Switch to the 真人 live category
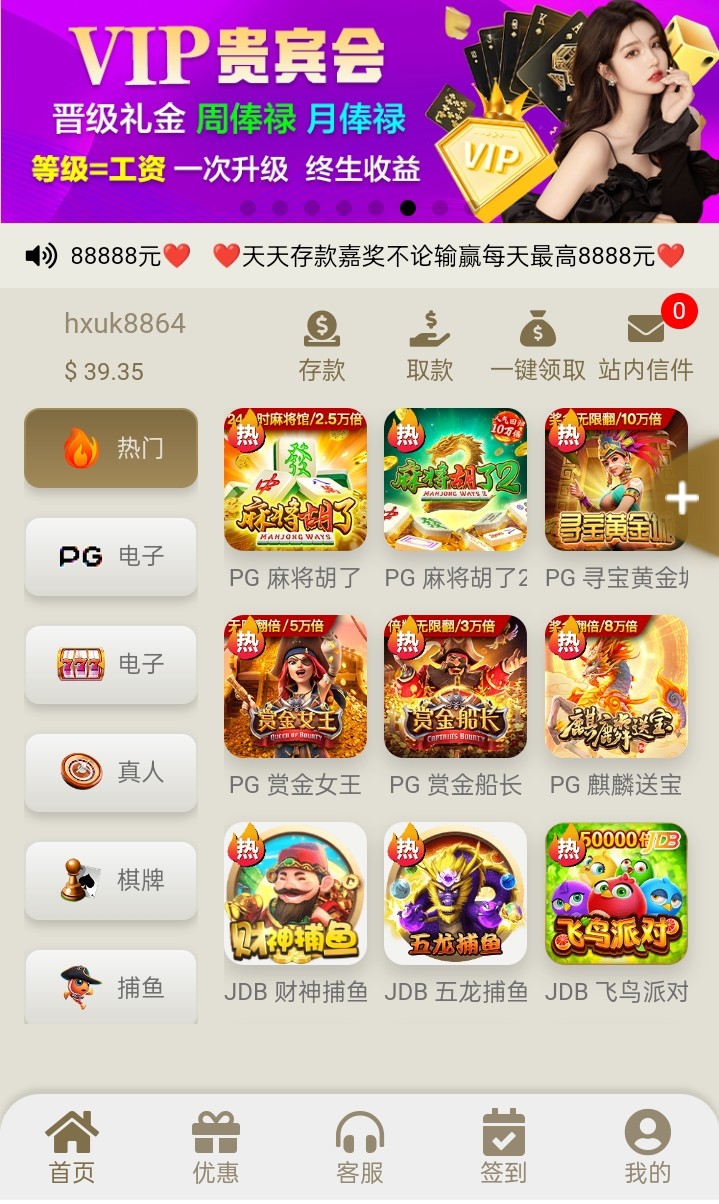 [111, 772]
